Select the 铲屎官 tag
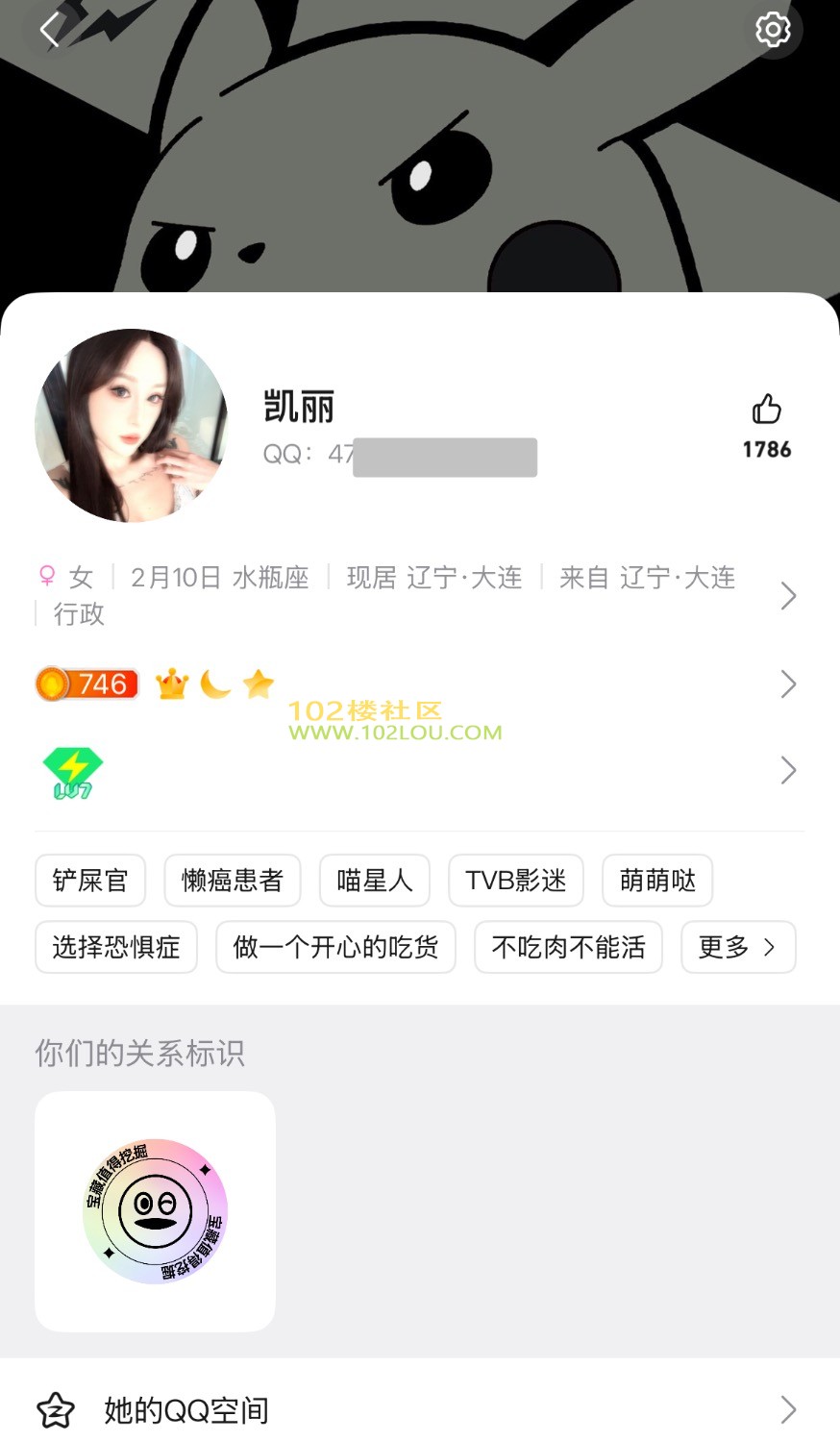Image resolution: width=840 pixels, height=1442 pixels. [90, 881]
